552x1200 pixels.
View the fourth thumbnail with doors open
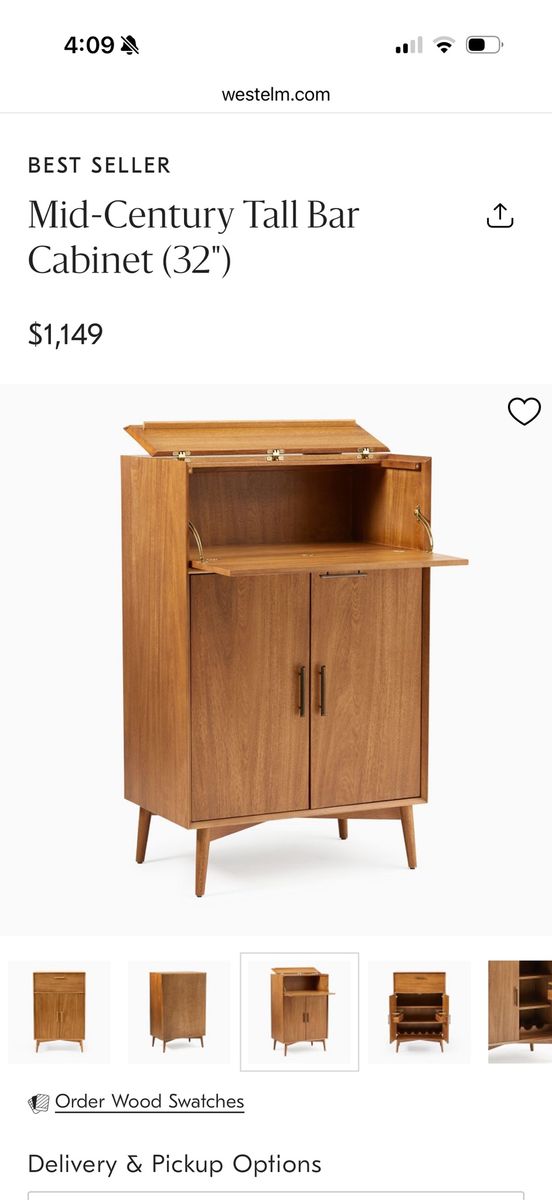point(419,1012)
